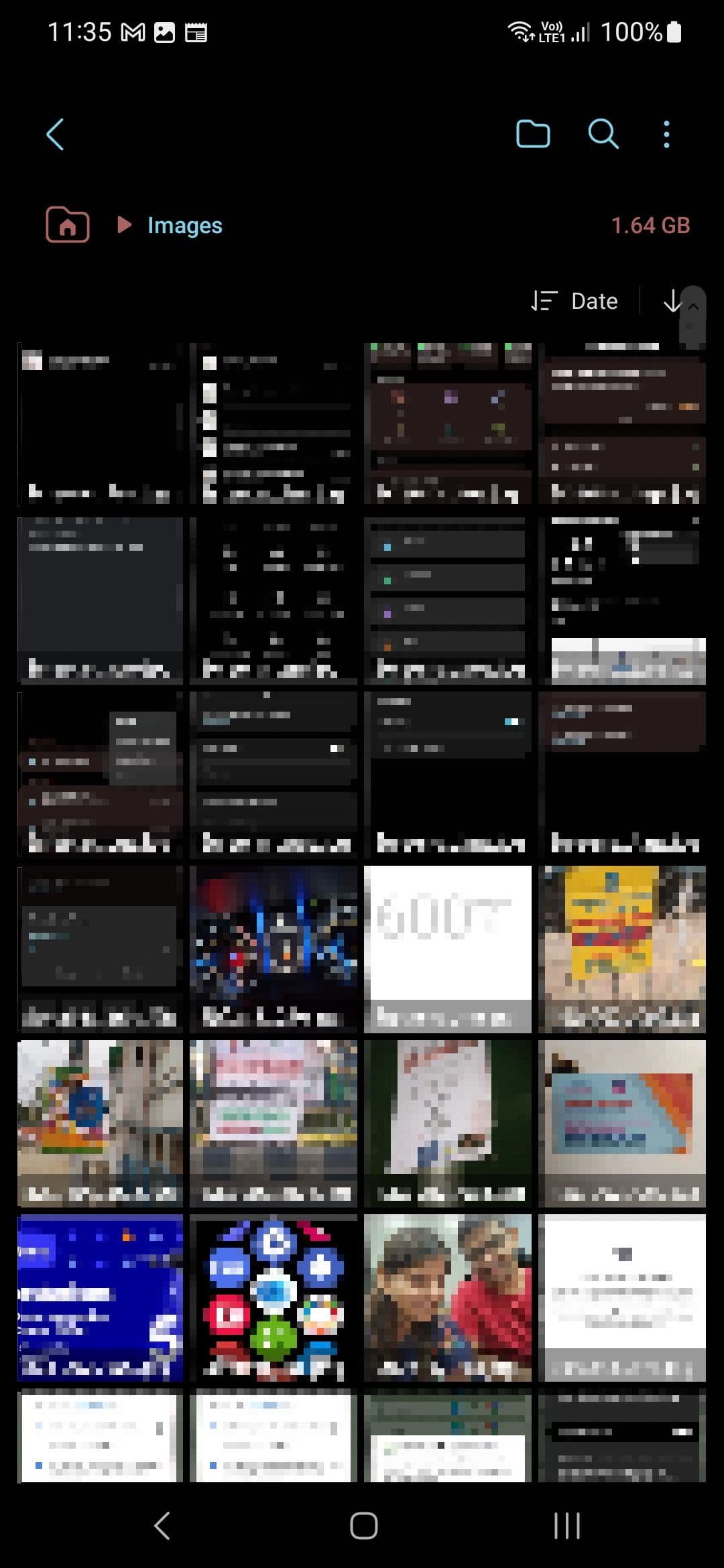Open the white image showing grey digits
Image resolution: width=724 pixels, height=1568 pixels.
pos(448,949)
